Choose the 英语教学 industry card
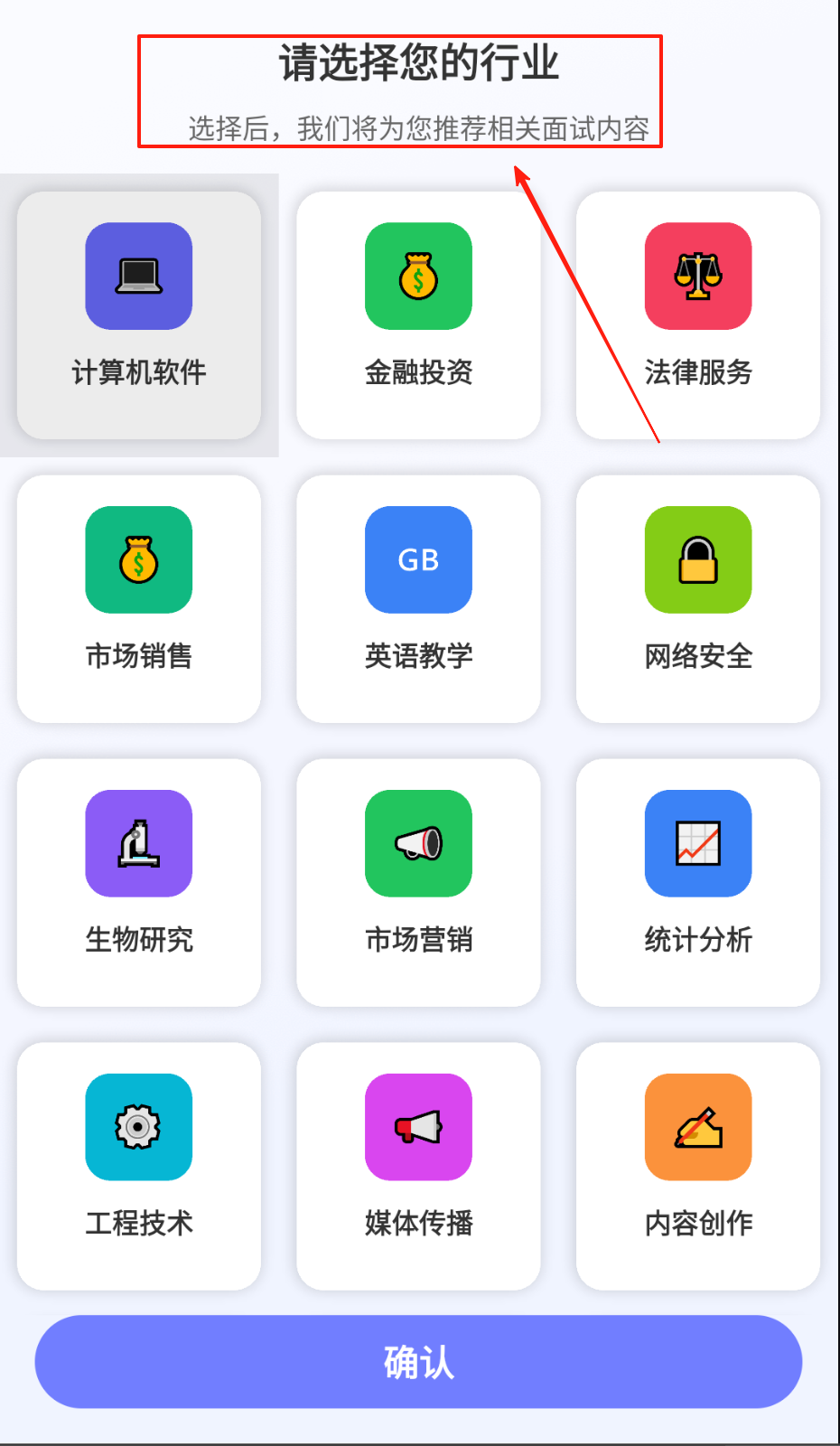Image resolution: width=840 pixels, height=1446 pixels. pos(418,599)
